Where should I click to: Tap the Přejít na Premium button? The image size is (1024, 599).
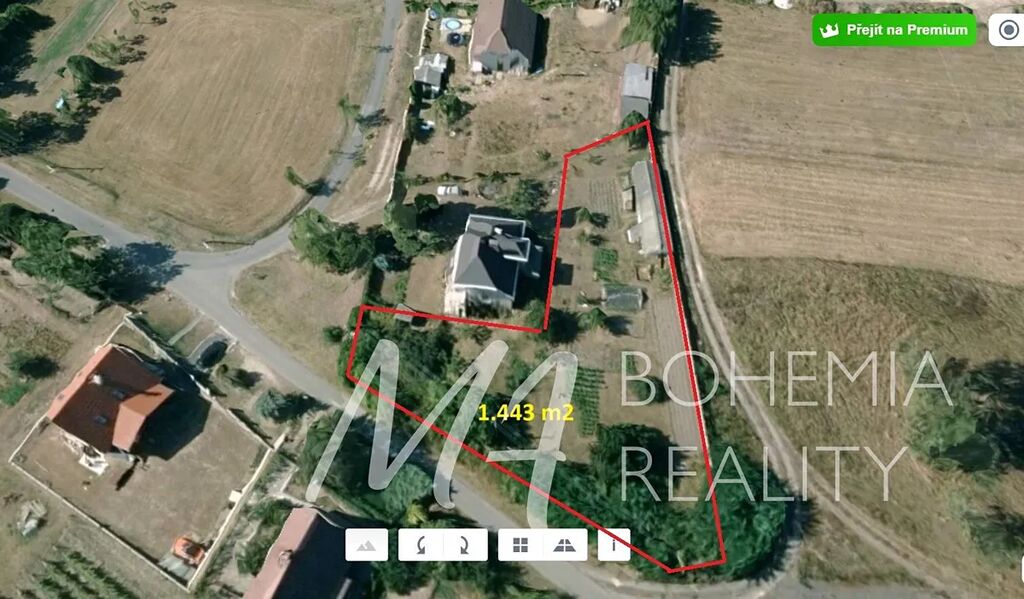point(893,30)
